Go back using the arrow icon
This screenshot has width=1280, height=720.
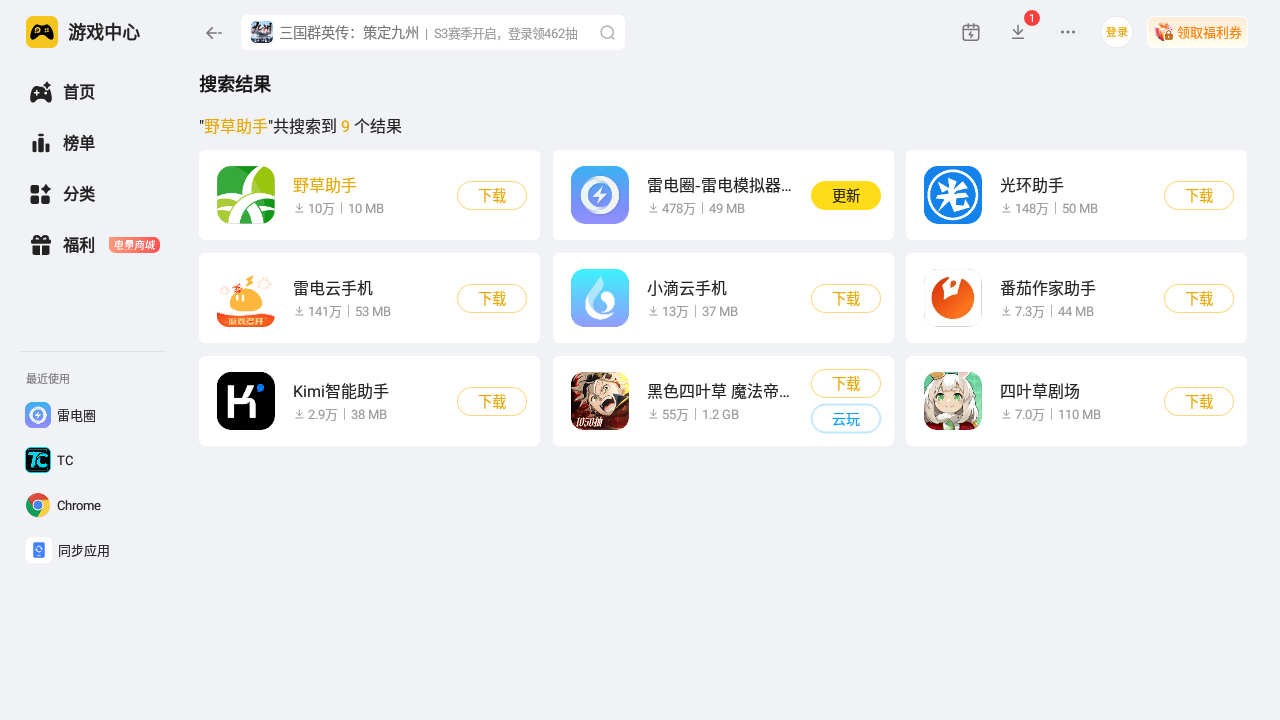click(213, 33)
